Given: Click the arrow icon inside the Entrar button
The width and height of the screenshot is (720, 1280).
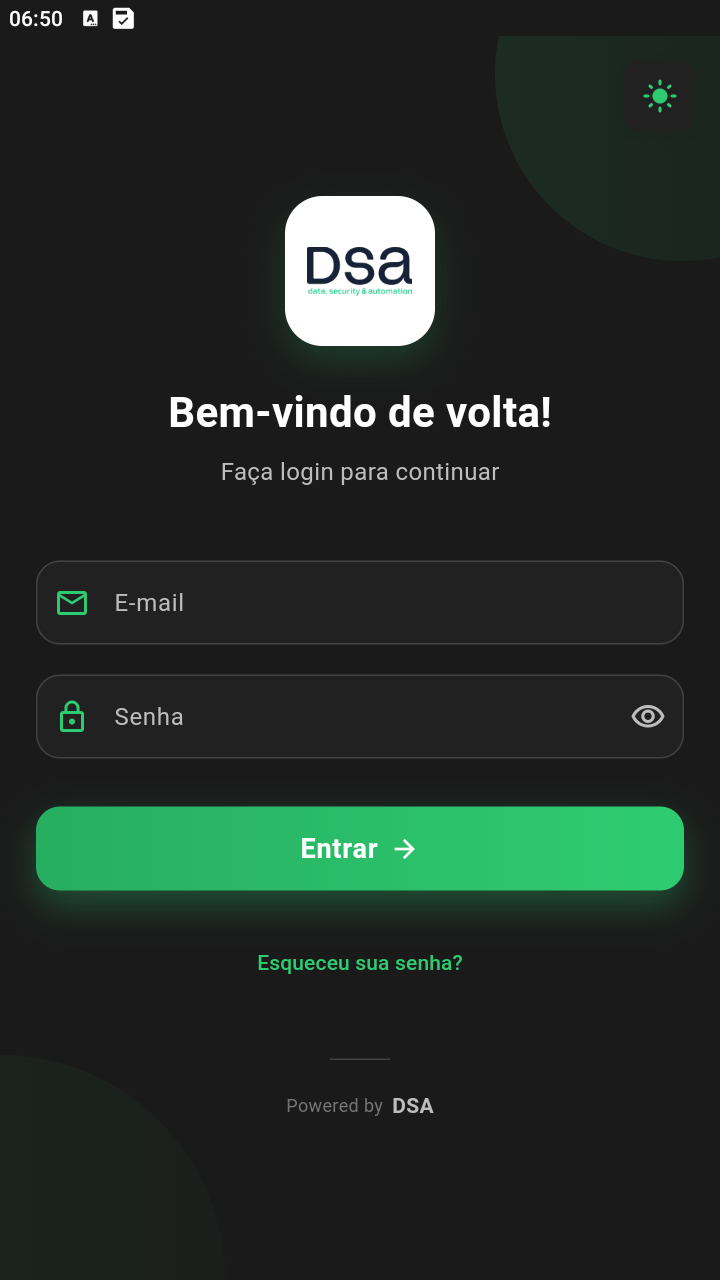Looking at the screenshot, I should [405, 848].
